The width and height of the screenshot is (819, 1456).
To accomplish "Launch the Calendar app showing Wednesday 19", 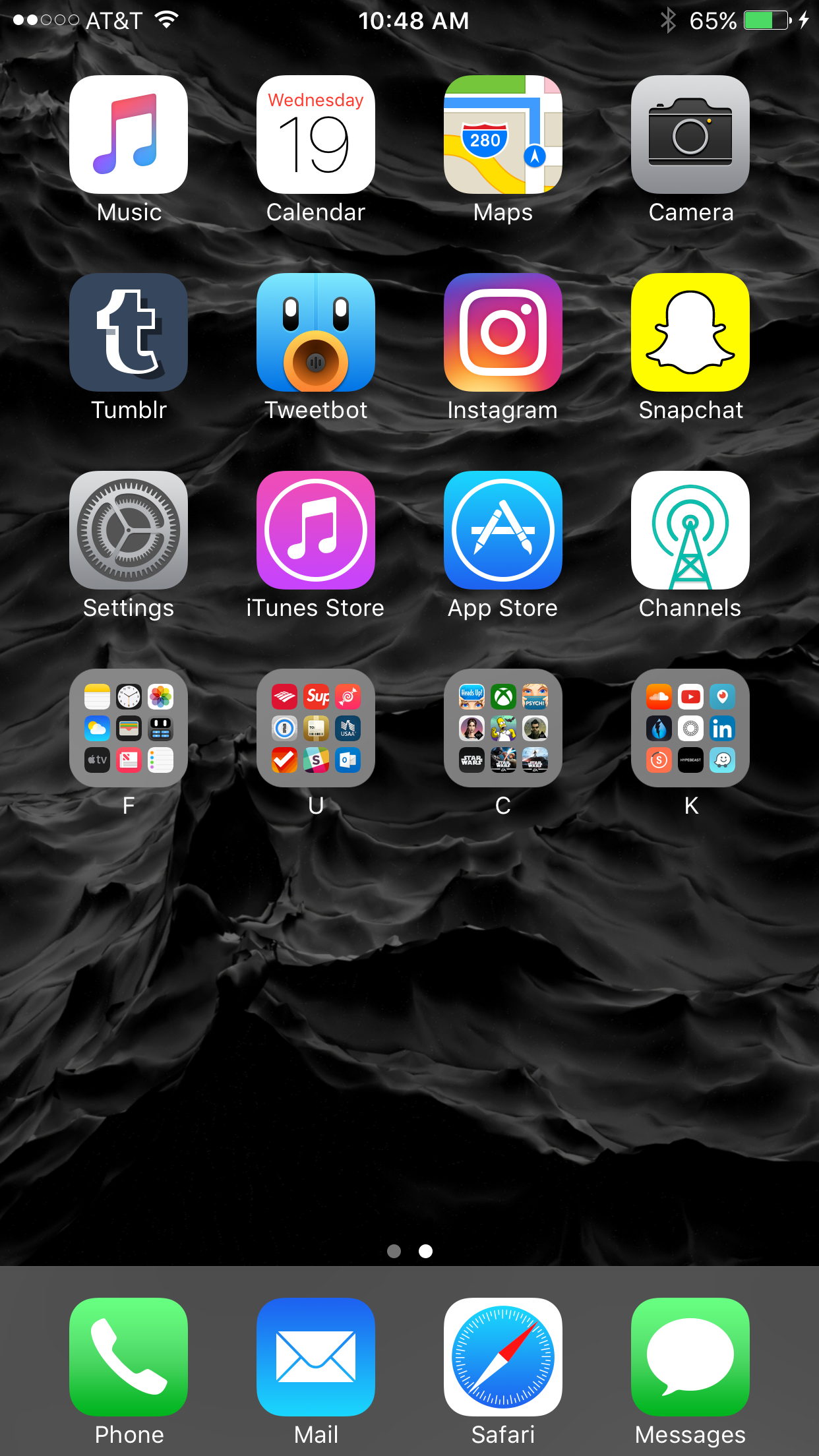I will (316, 135).
